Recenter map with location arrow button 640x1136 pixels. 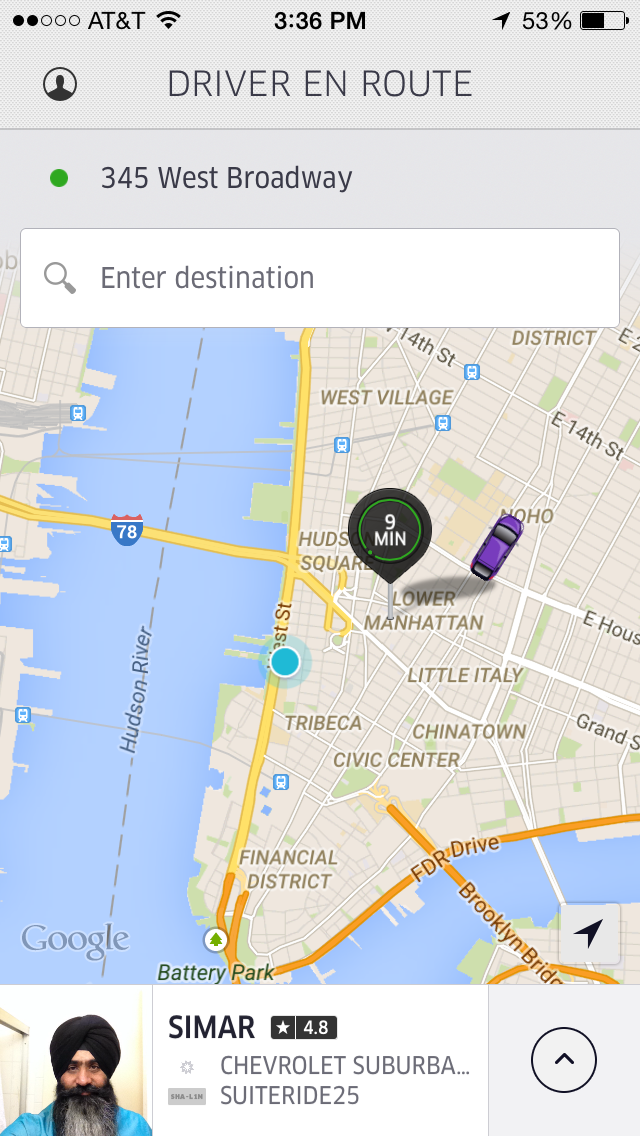click(588, 934)
